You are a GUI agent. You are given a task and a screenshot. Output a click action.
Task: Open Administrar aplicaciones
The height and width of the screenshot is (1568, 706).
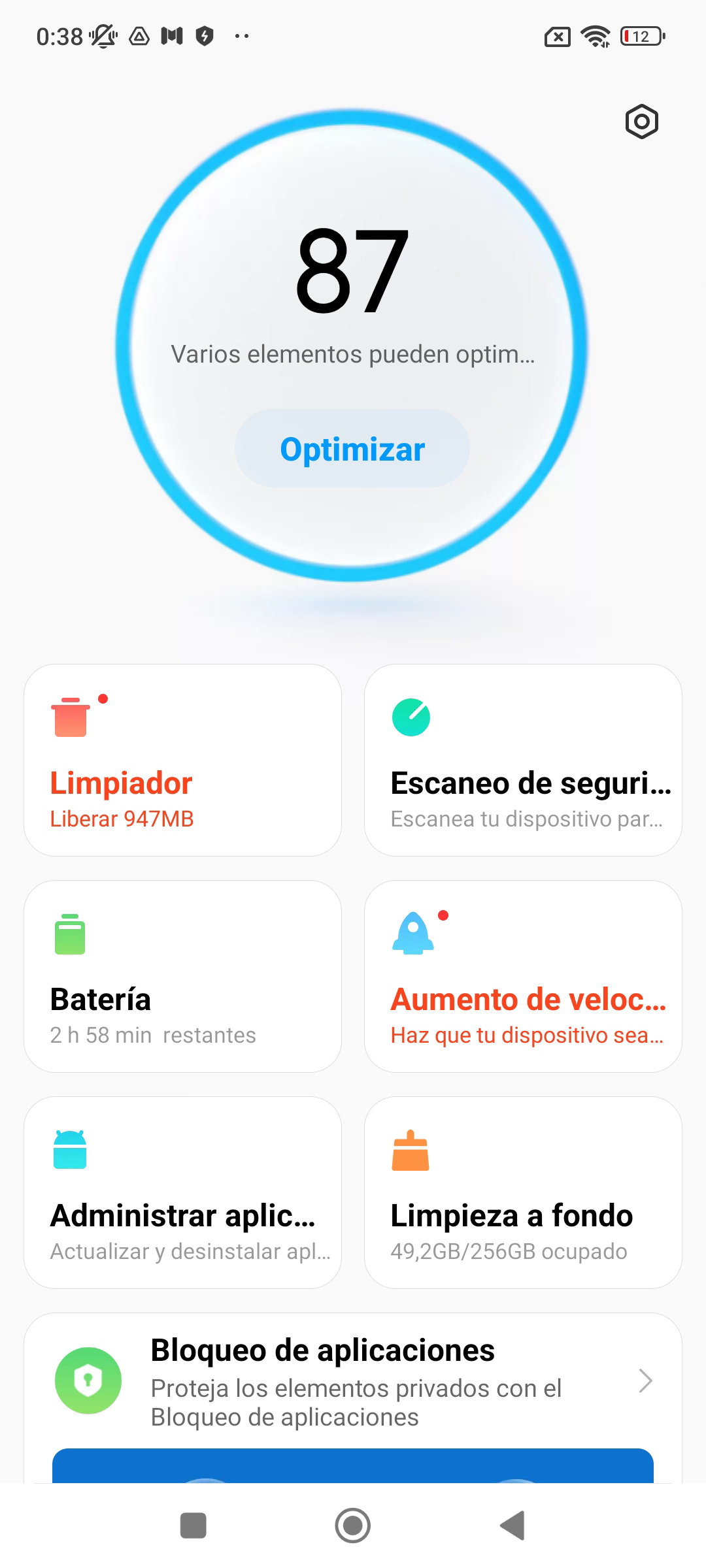tap(183, 1192)
